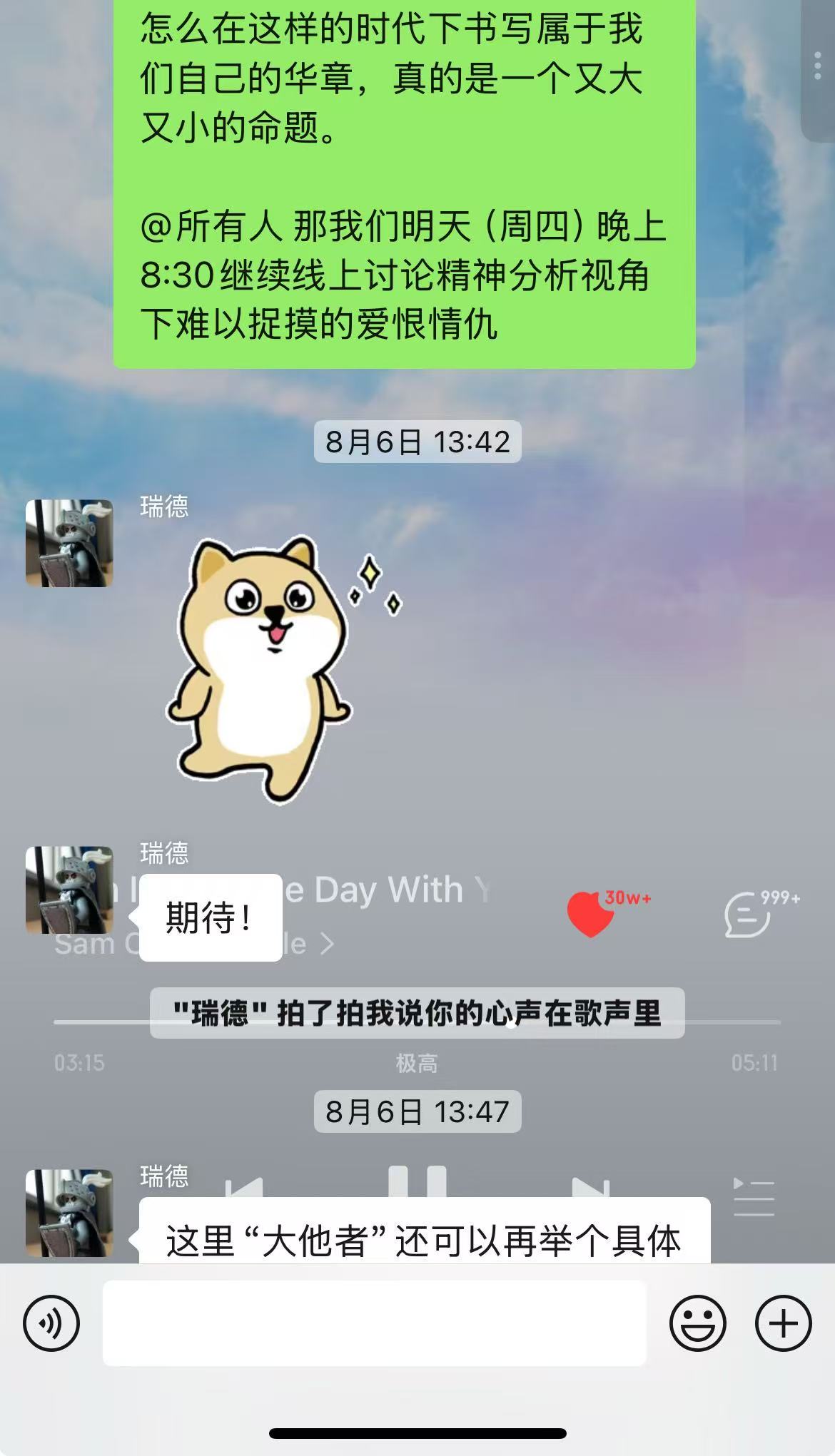Switch to voice message input
Viewport: 835px width, 1456px height.
pyautogui.click(x=51, y=1323)
